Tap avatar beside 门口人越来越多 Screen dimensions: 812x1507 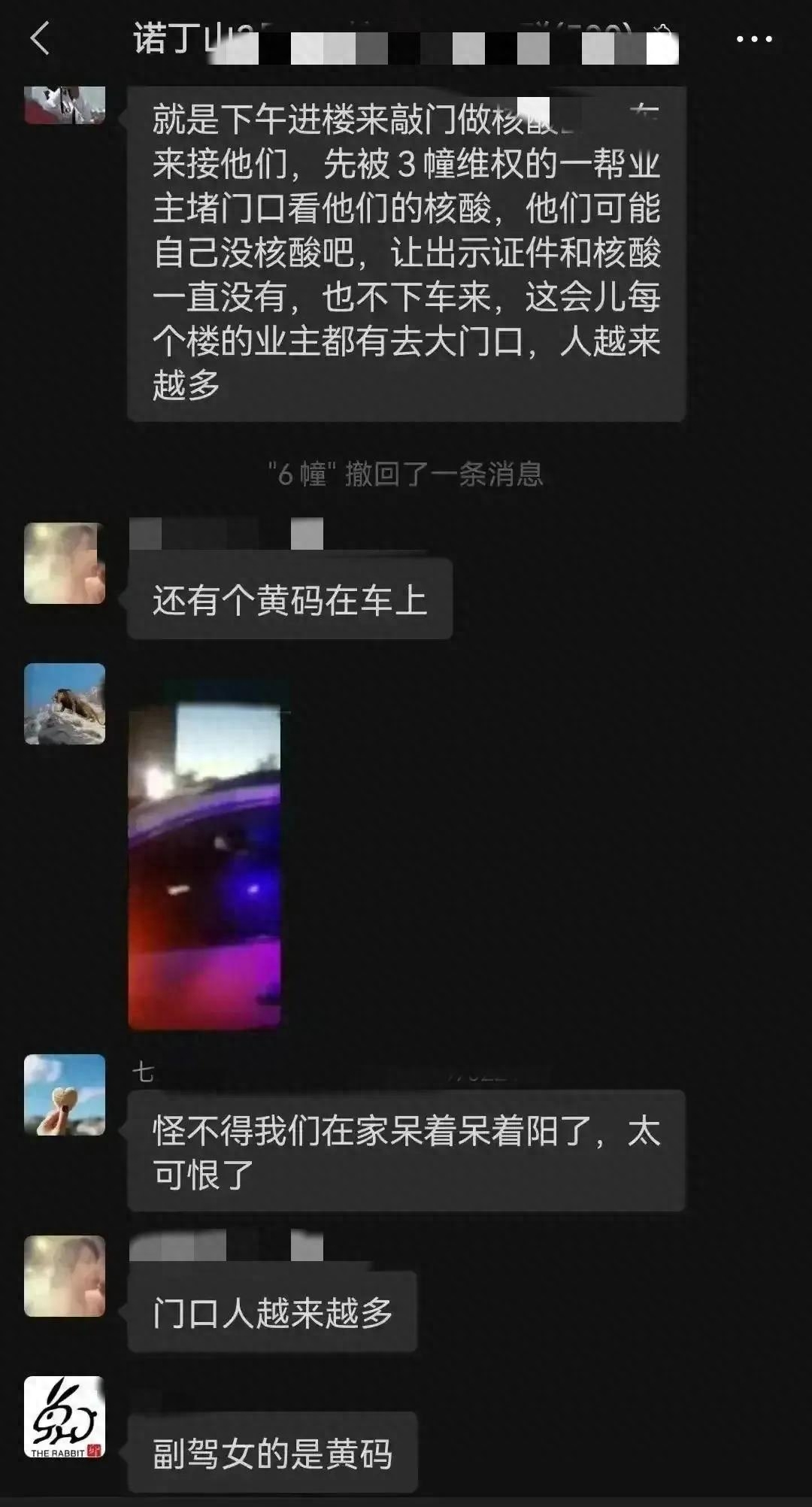point(65,1275)
